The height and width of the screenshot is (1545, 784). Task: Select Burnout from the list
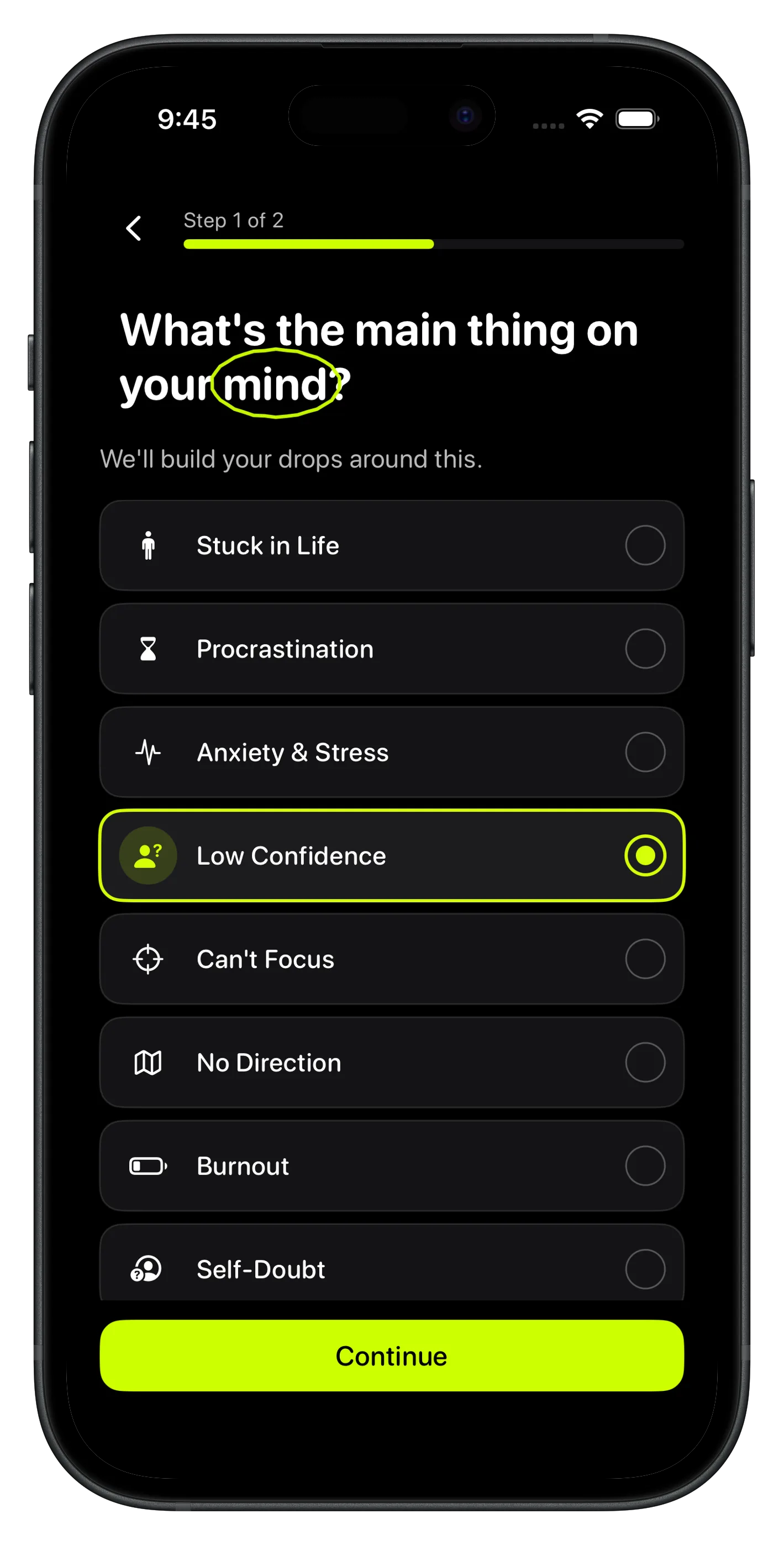click(391, 1165)
